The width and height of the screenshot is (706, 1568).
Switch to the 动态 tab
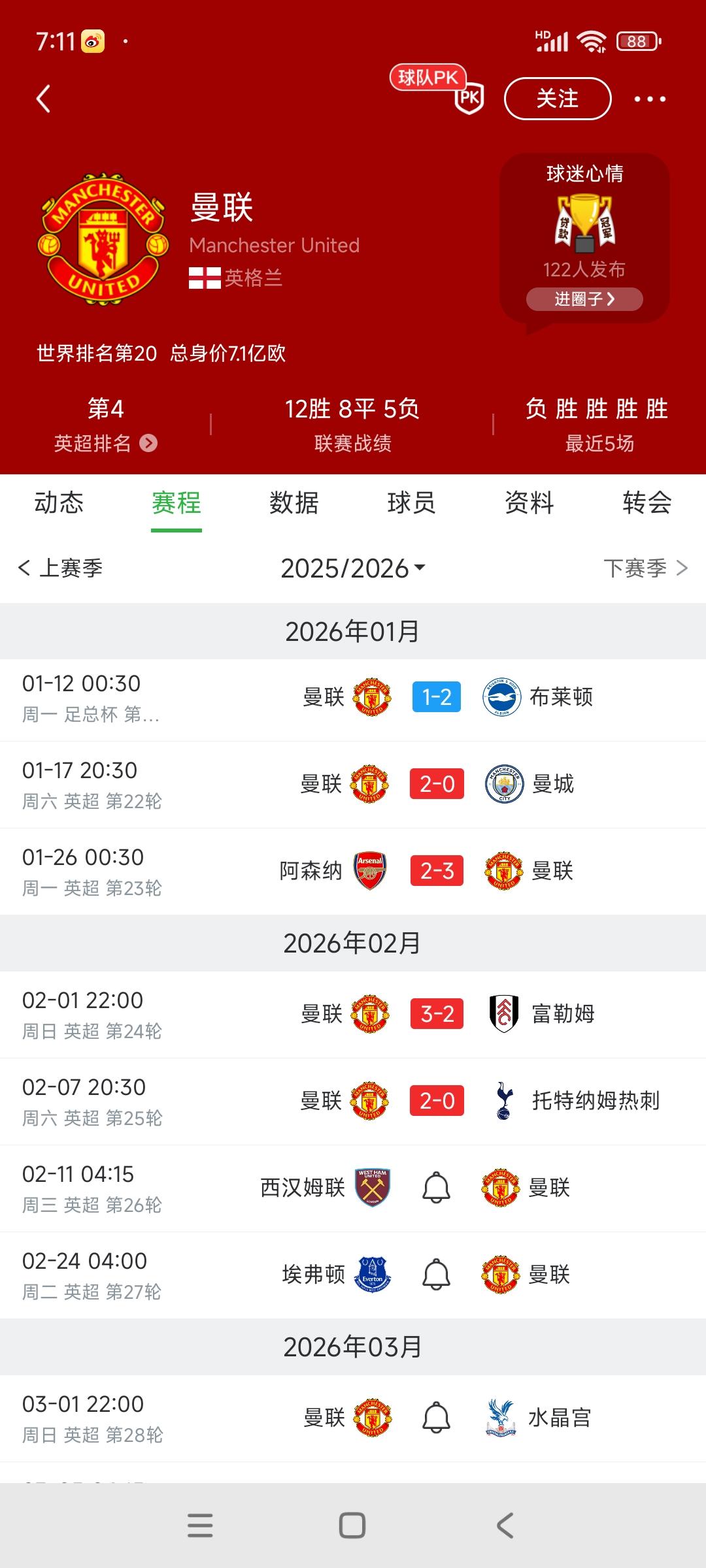[59, 503]
